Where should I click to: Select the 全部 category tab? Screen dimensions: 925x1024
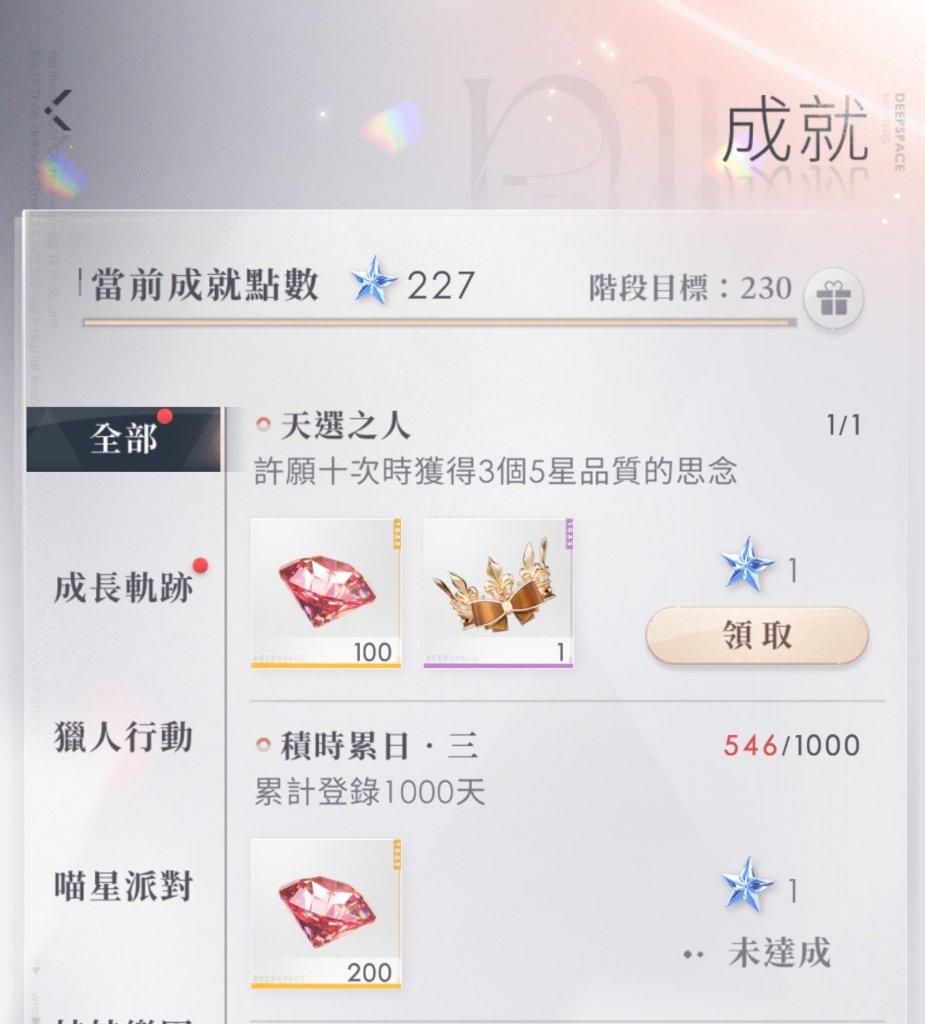[123, 440]
